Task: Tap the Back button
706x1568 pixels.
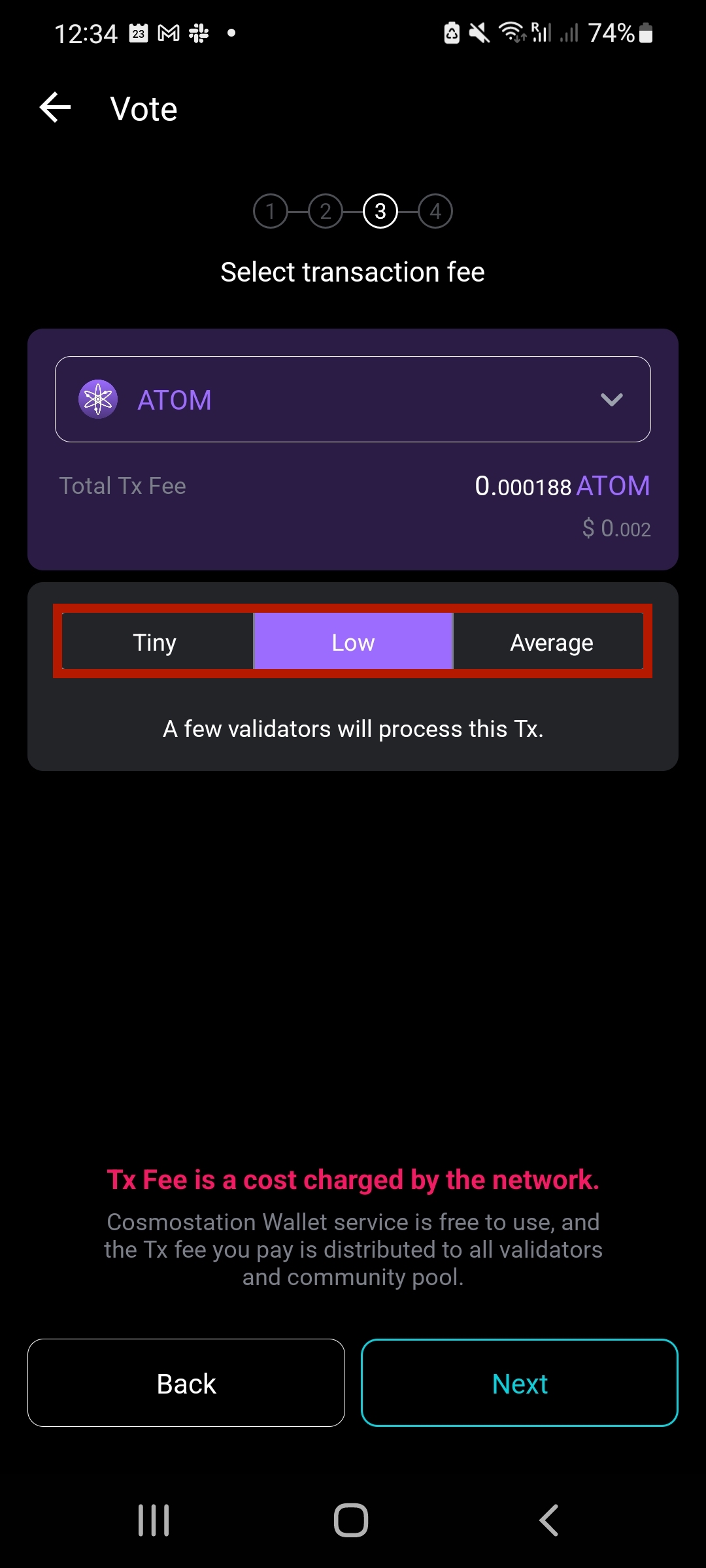Action: point(186,1382)
